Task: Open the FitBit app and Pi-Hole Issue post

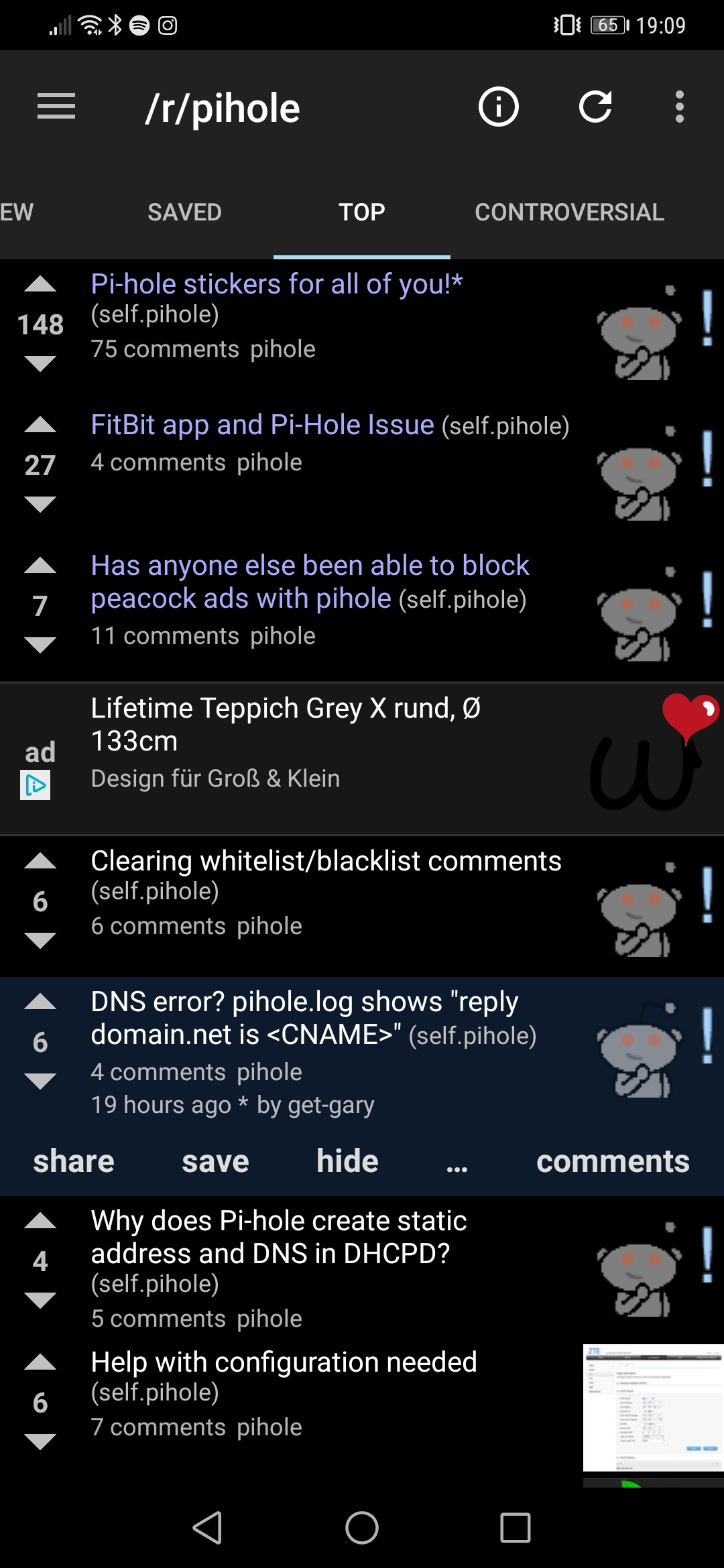Action: coord(262,425)
